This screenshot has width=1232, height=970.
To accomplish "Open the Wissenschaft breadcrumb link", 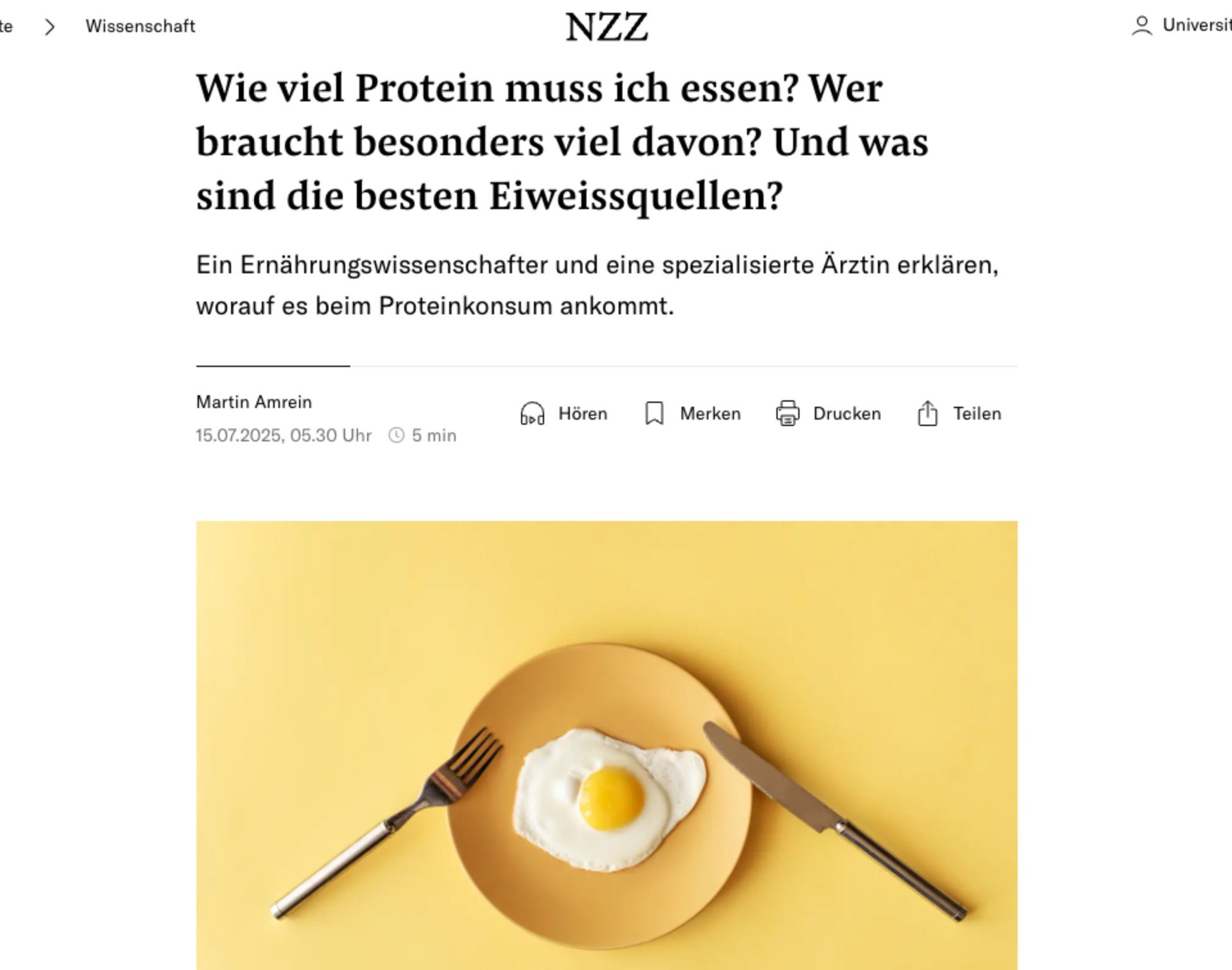I will click(x=140, y=26).
